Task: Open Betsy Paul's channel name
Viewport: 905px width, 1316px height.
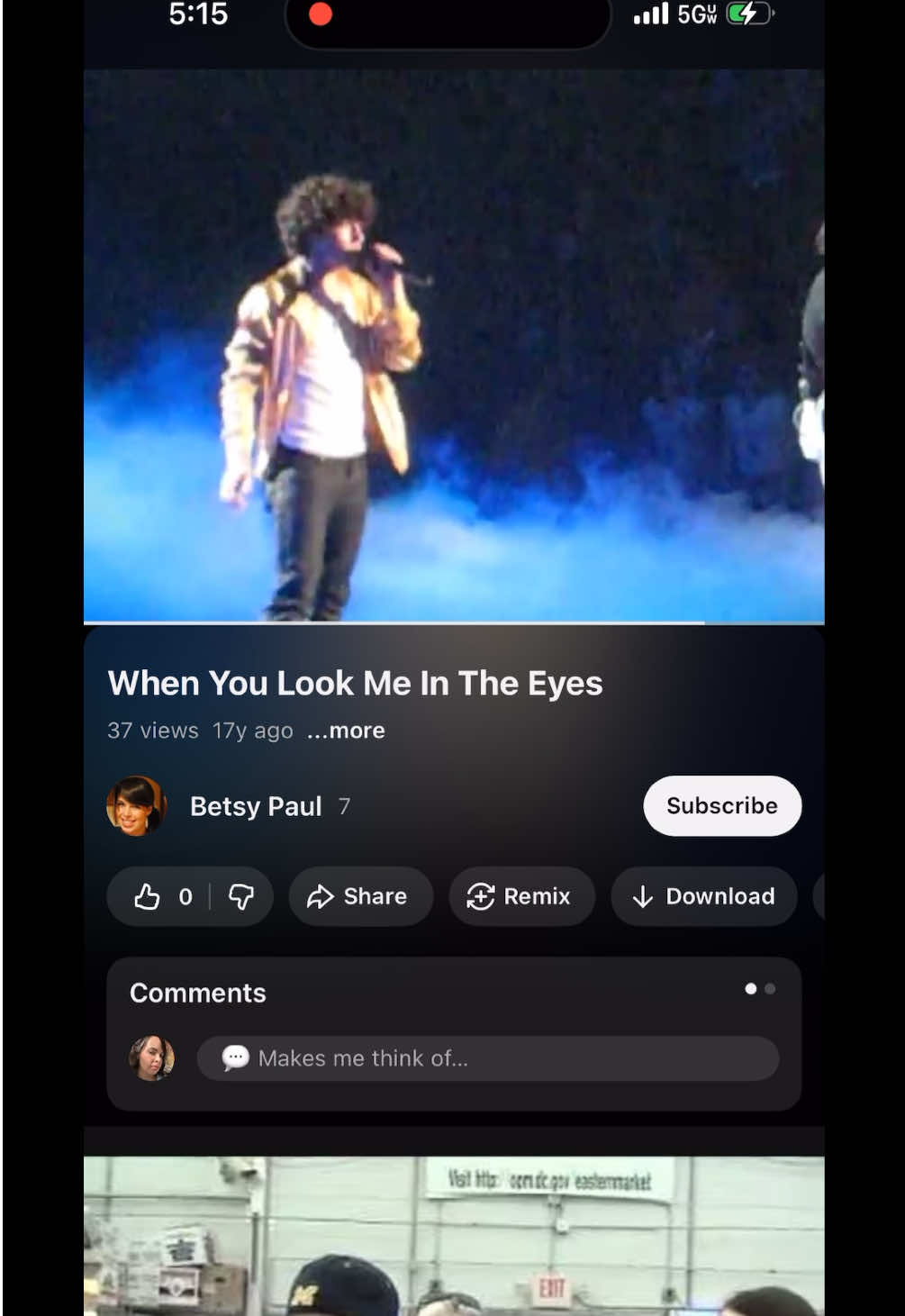Action: tap(255, 805)
